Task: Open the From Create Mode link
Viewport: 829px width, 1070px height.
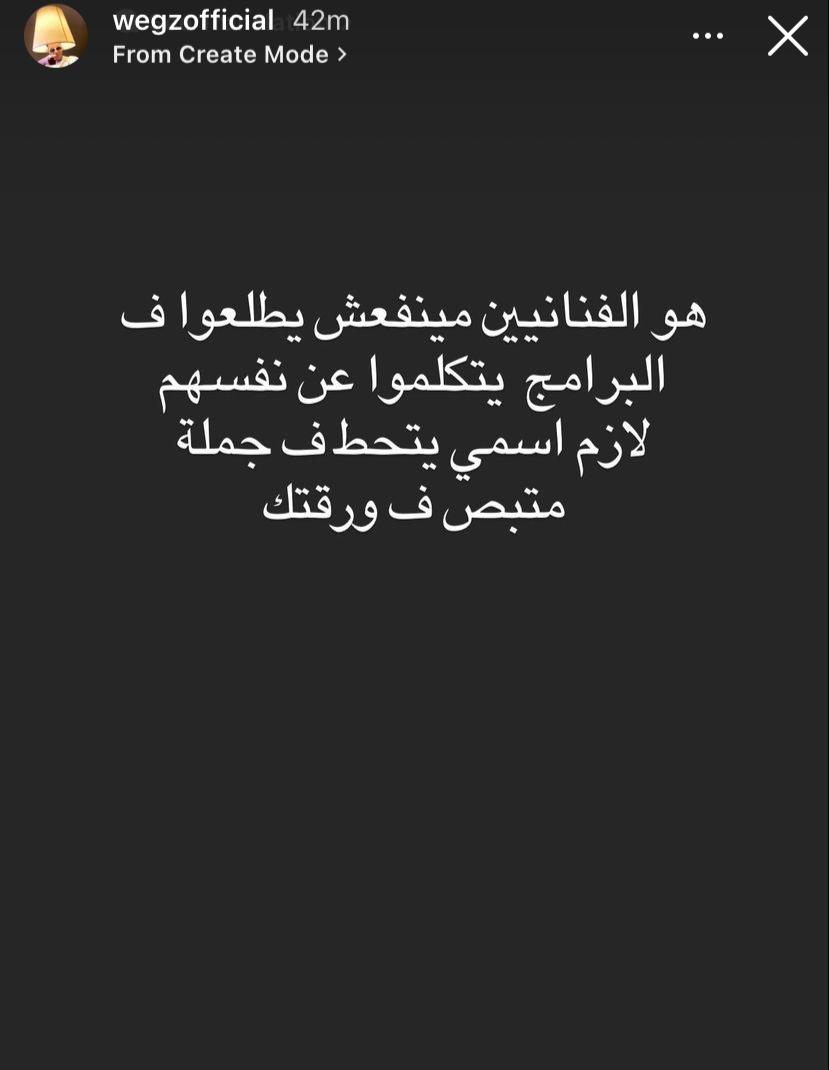Action: click(229, 55)
